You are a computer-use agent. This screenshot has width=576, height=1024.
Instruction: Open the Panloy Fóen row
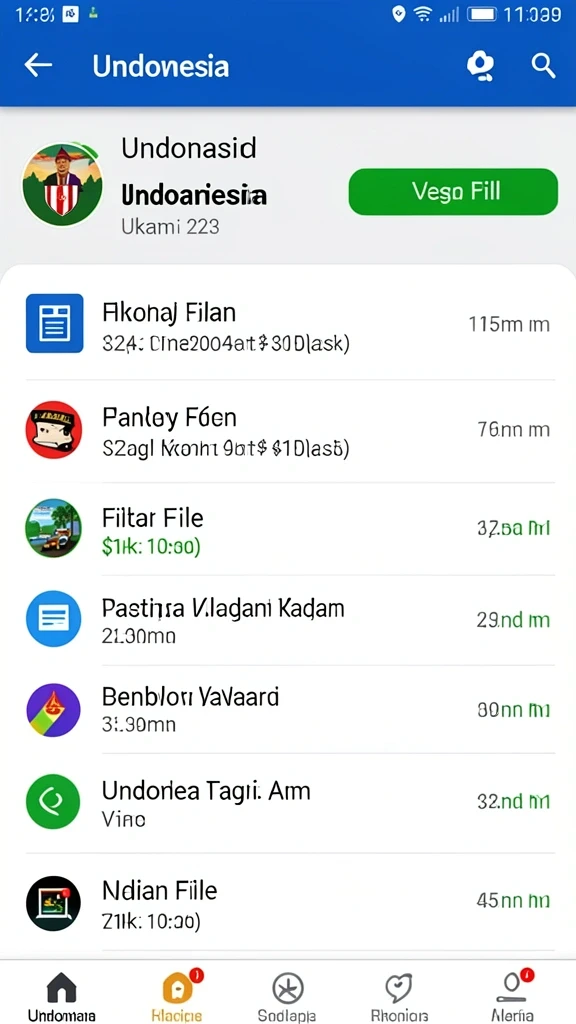tap(290, 431)
